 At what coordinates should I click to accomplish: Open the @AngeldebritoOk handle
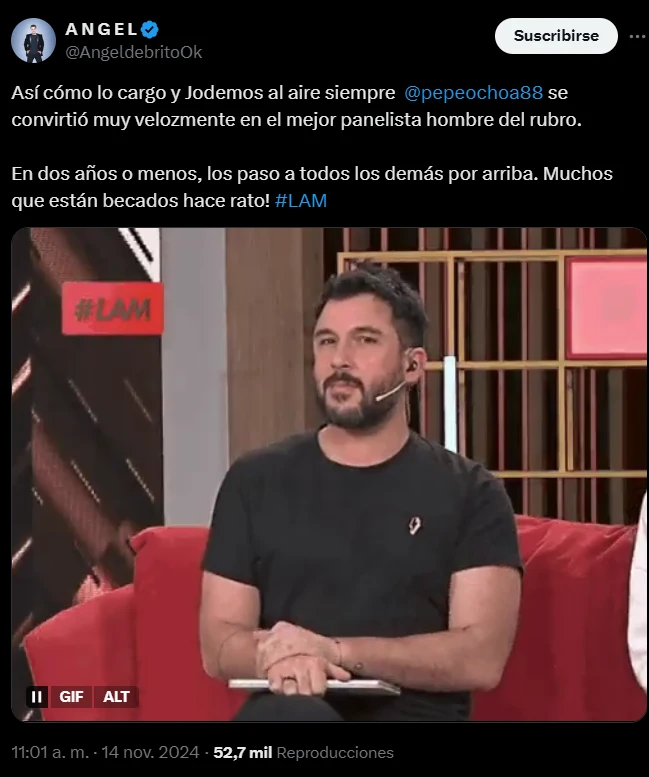tap(133, 52)
